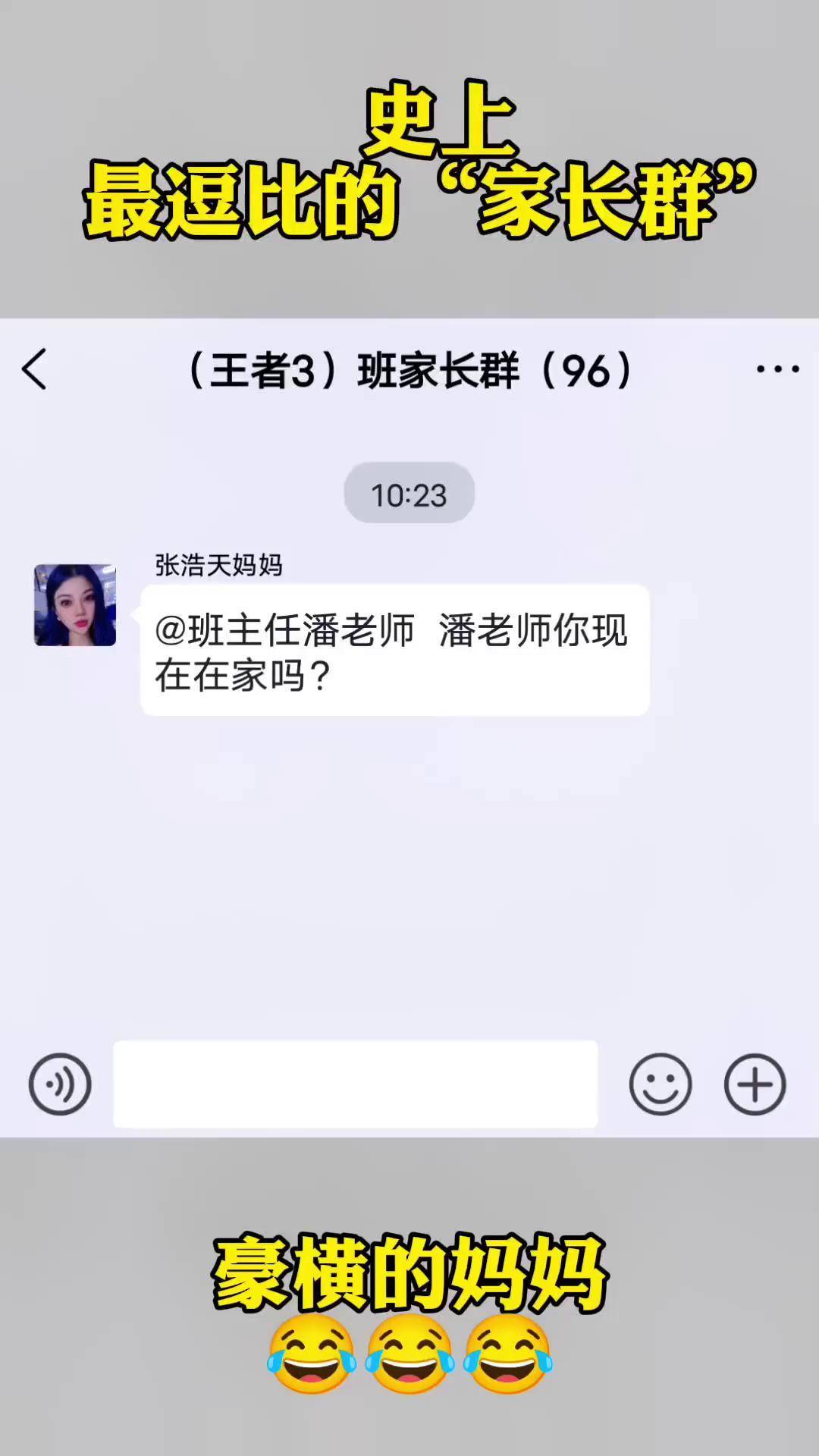
Task: Select the sticker face icon beside input
Action: pos(661,1084)
